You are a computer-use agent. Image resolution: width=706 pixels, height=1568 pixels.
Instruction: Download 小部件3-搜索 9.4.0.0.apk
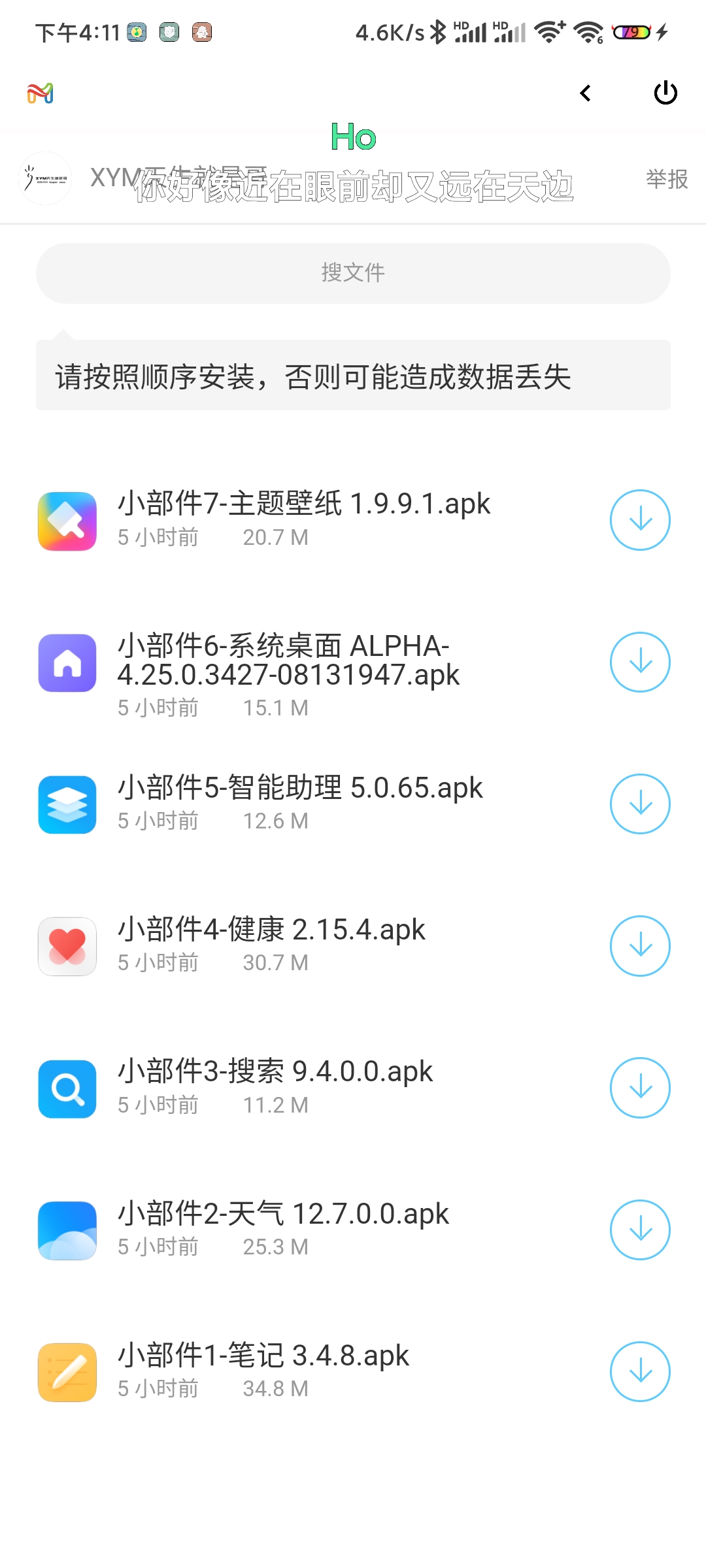tap(640, 1088)
